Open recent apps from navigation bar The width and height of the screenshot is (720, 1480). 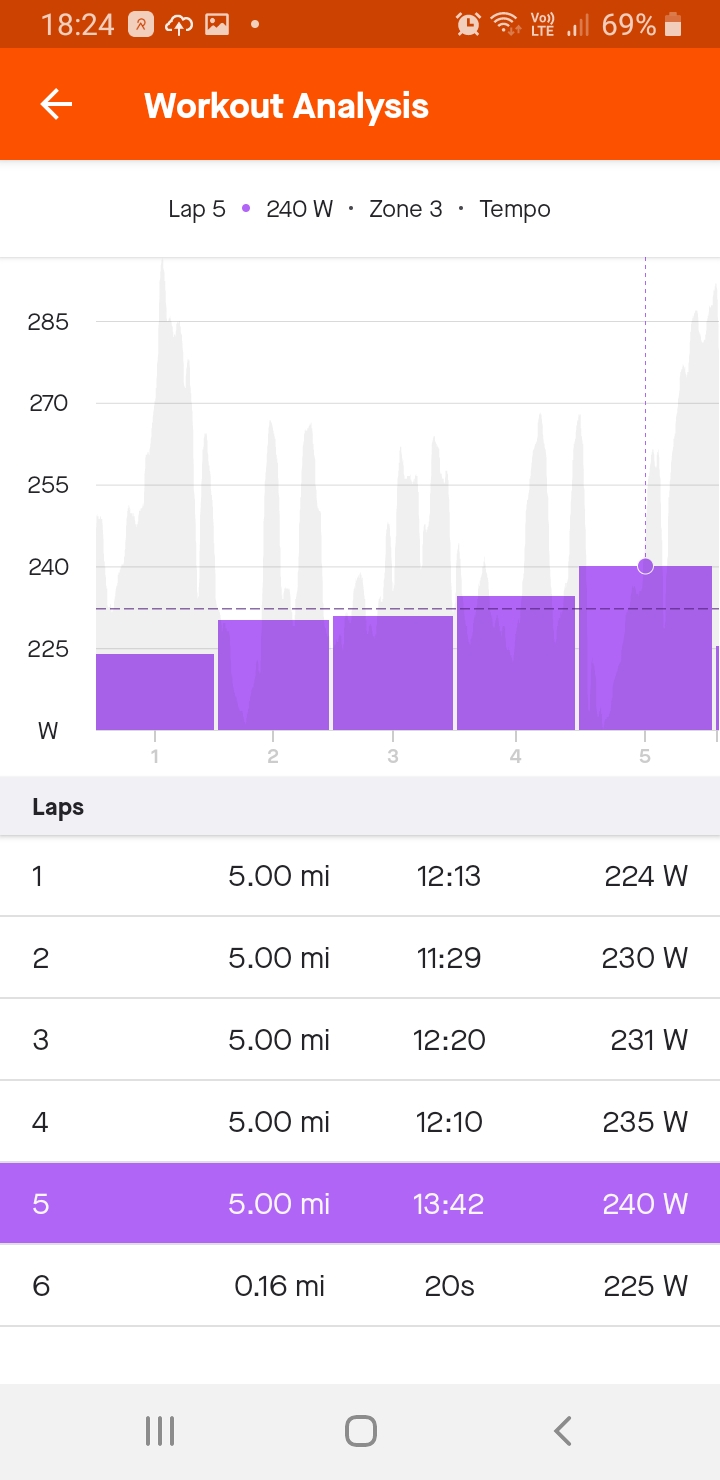tap(160, 1431)
